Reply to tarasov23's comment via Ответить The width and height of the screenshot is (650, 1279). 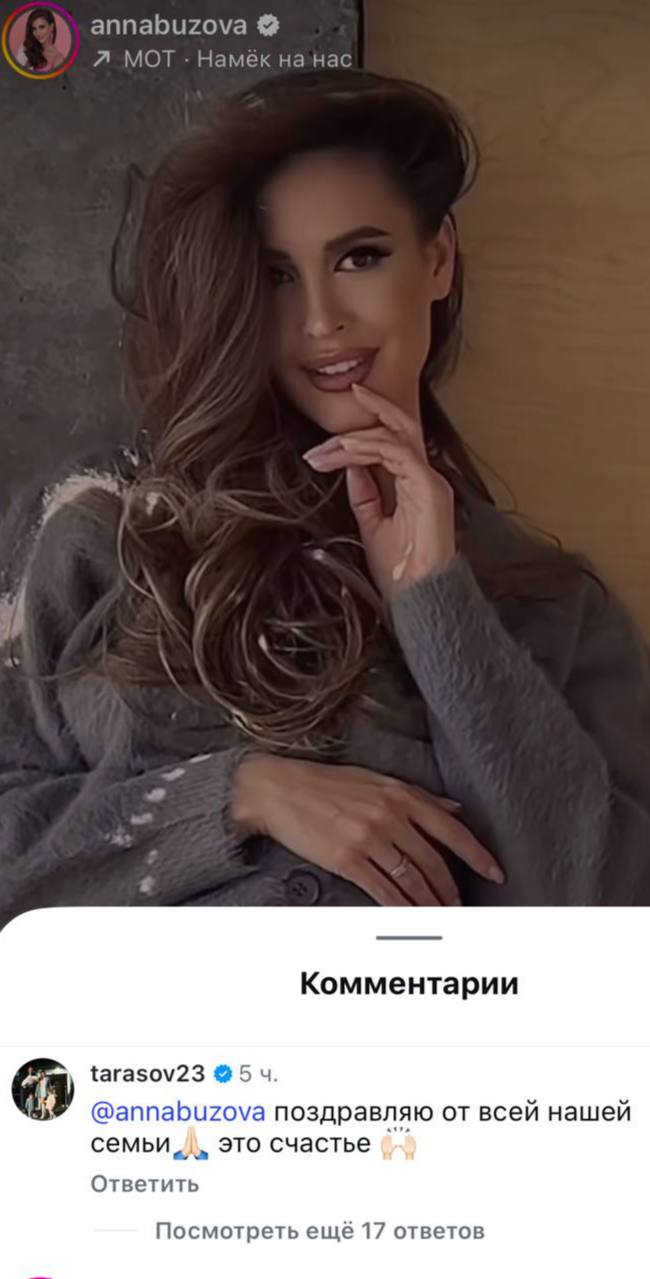tap(144, 1184)
